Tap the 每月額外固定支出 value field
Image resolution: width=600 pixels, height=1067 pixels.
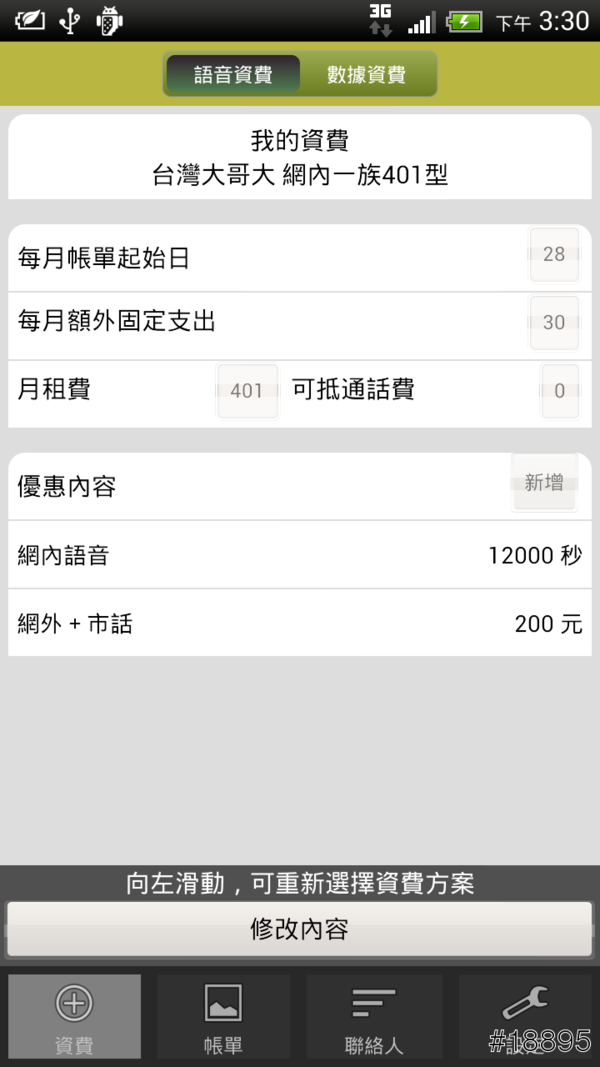(x=553, y=323)
